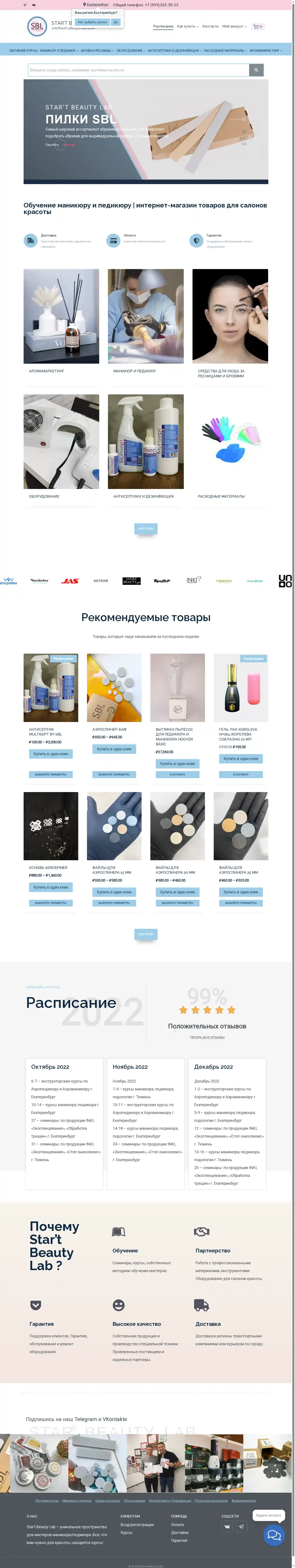Open the 'Файлы для аэроспинера 25 мм' product
Viewport: 295px width, 1568px height.
pos(240,826)
